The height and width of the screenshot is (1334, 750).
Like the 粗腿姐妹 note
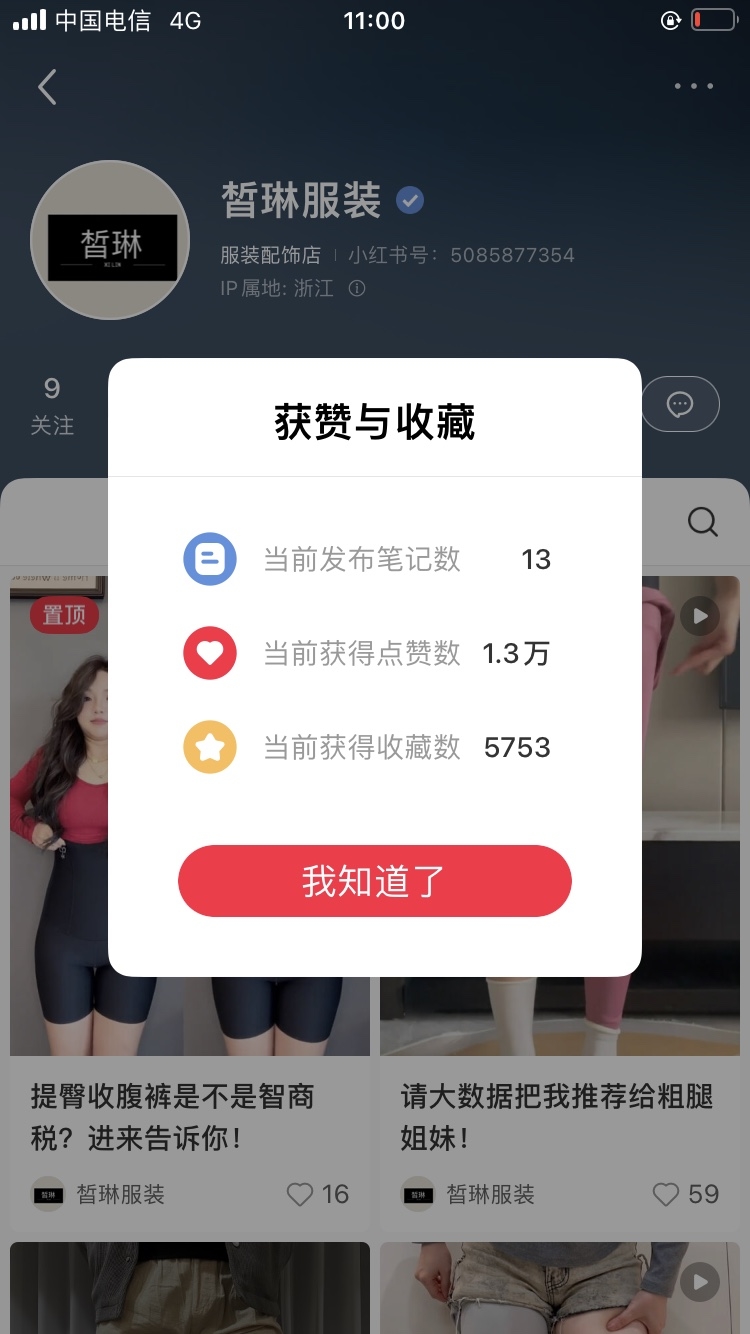click(666, 1194)
